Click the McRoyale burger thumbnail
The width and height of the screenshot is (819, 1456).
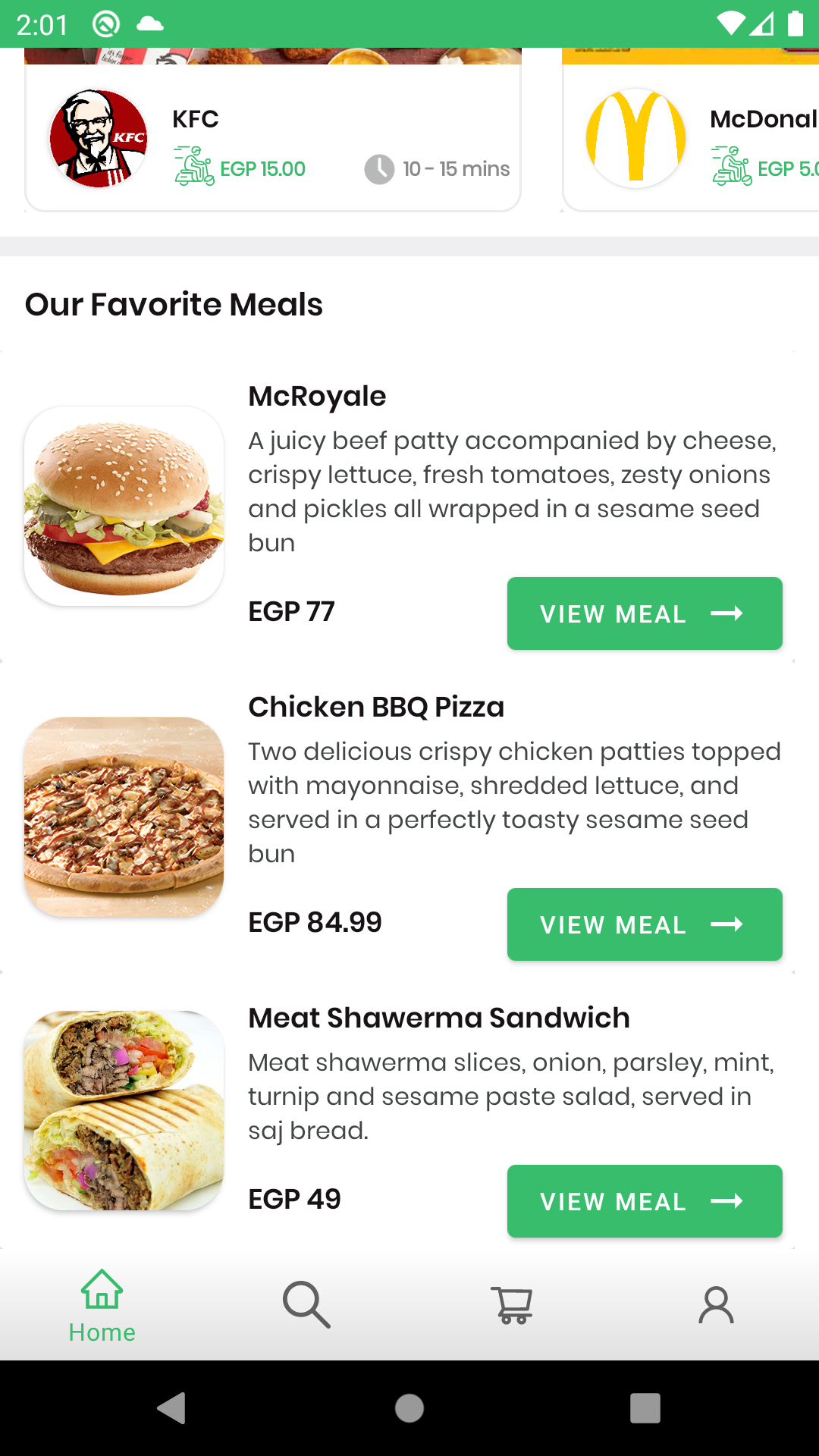point(124,504)
